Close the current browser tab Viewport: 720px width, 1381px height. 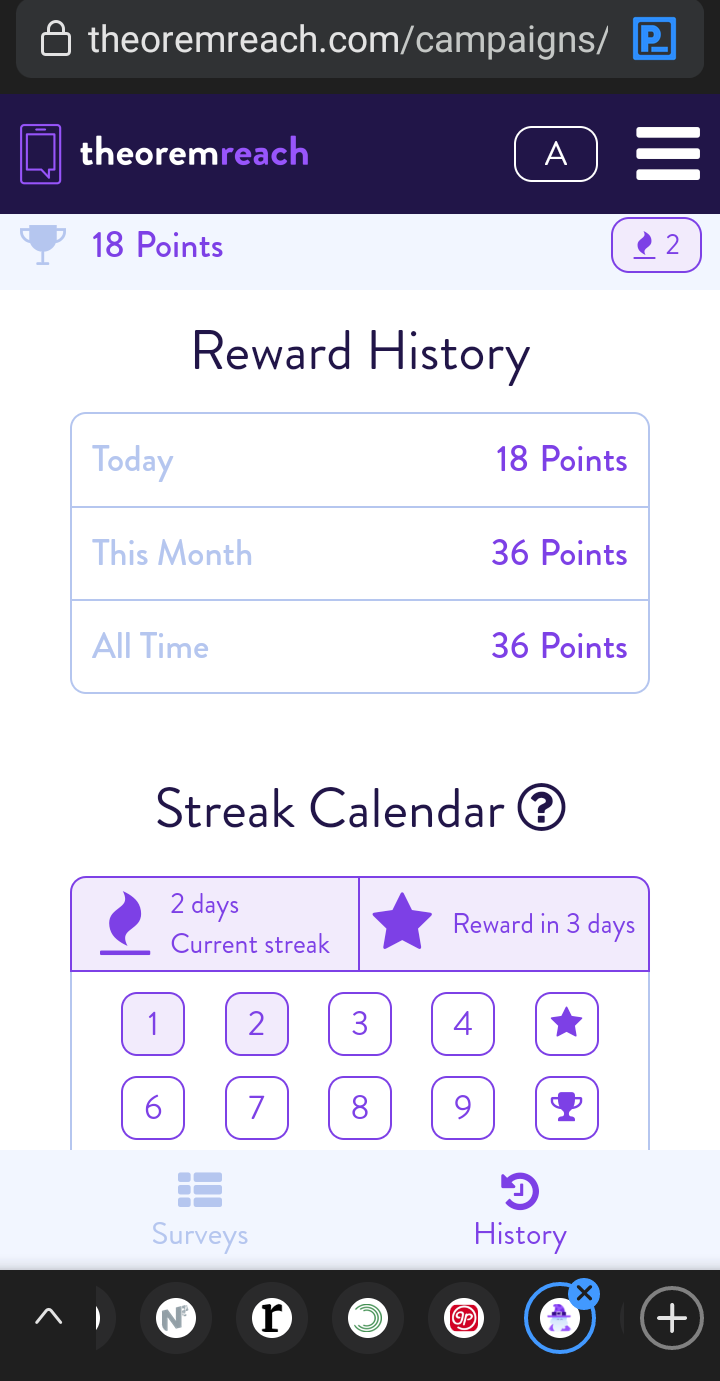tap(585, 1293)
